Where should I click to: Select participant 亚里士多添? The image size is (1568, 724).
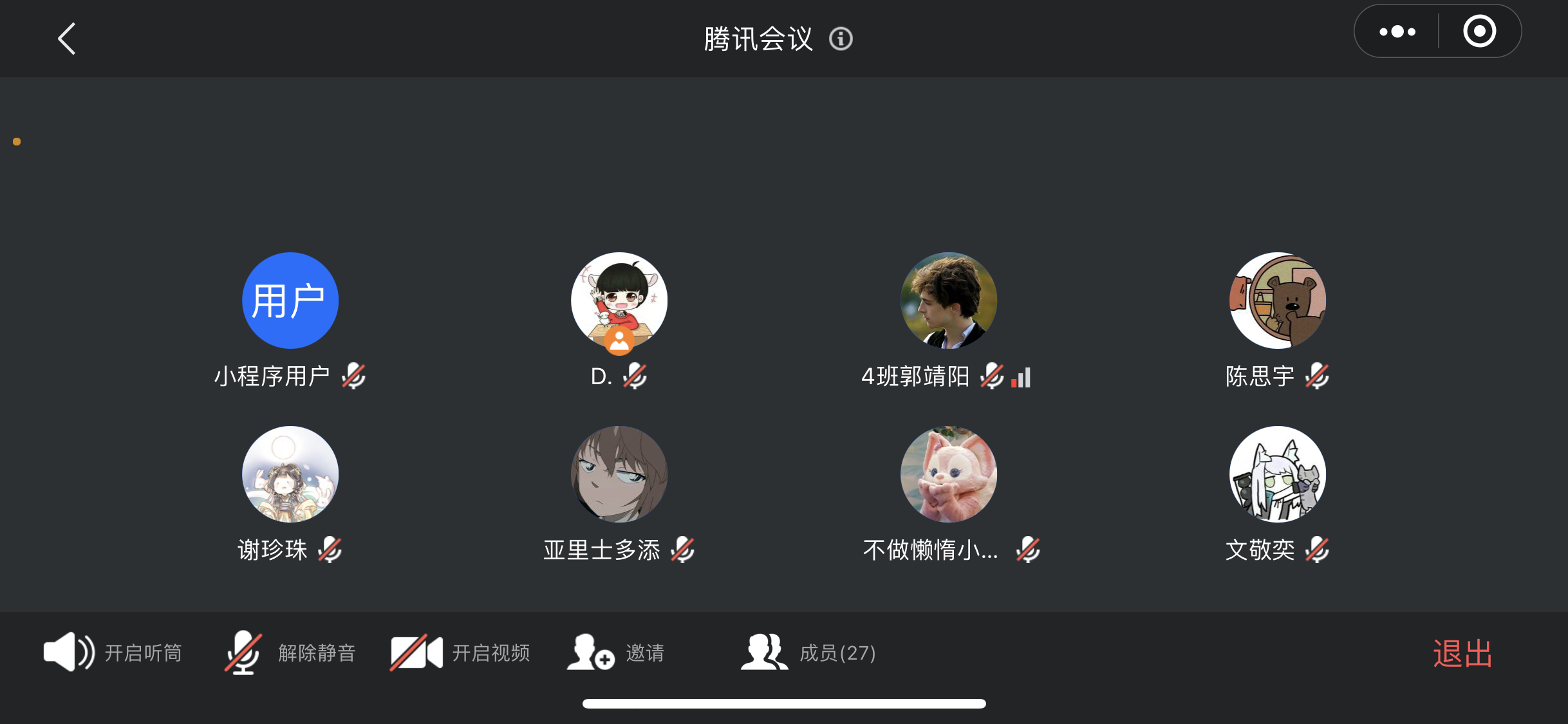point(619,474)
